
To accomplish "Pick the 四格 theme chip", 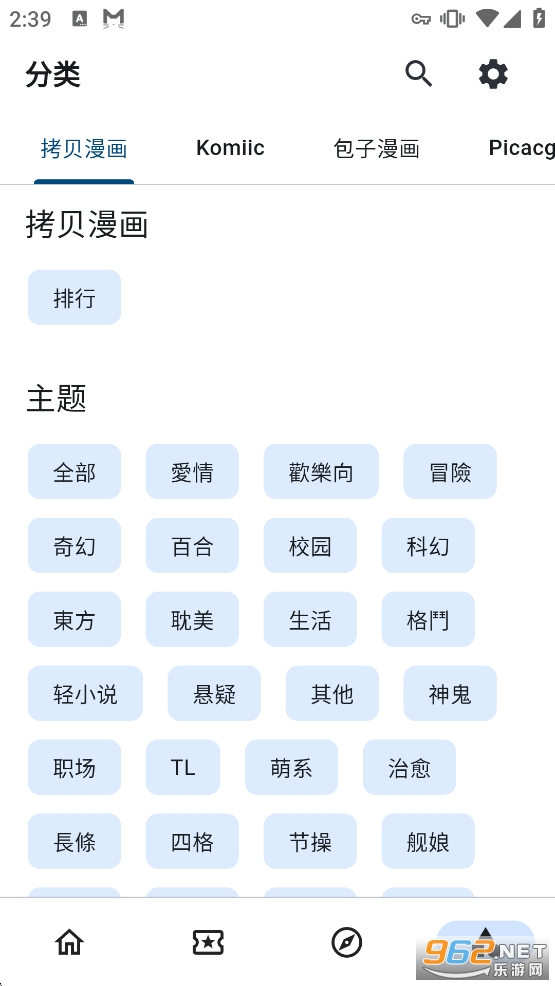I will coord(192,841).
